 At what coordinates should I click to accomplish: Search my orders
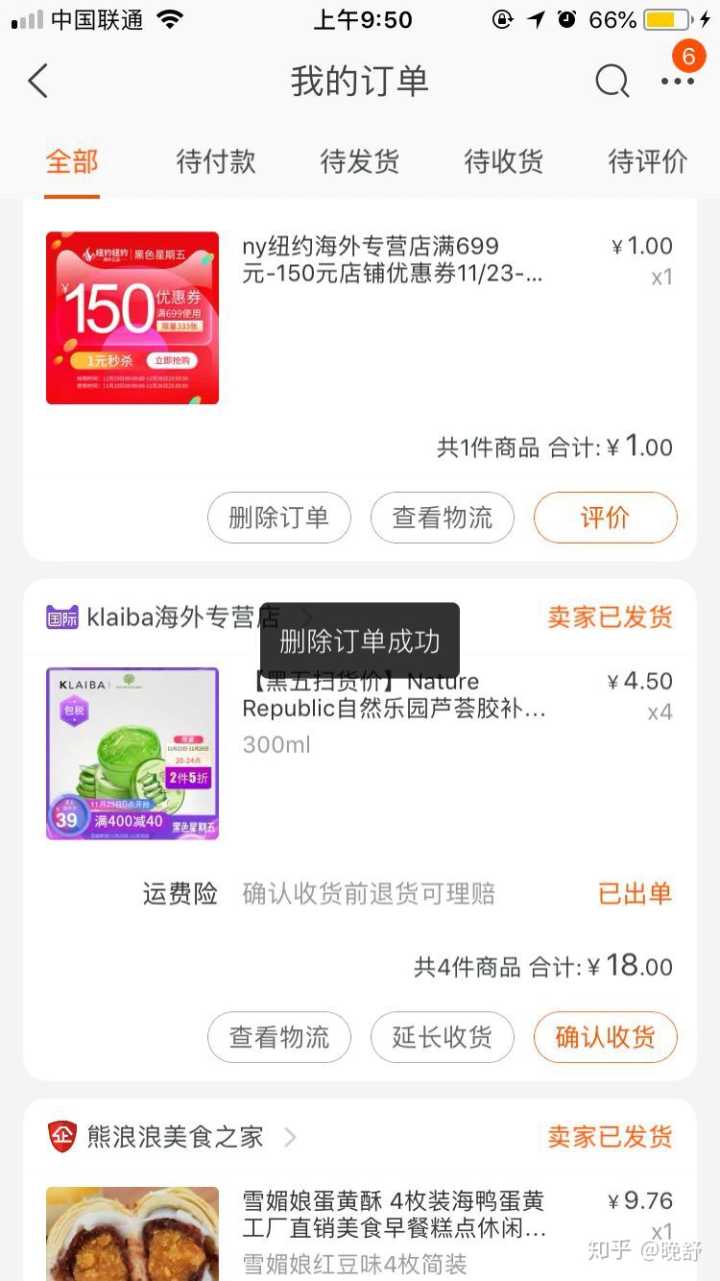612,81
